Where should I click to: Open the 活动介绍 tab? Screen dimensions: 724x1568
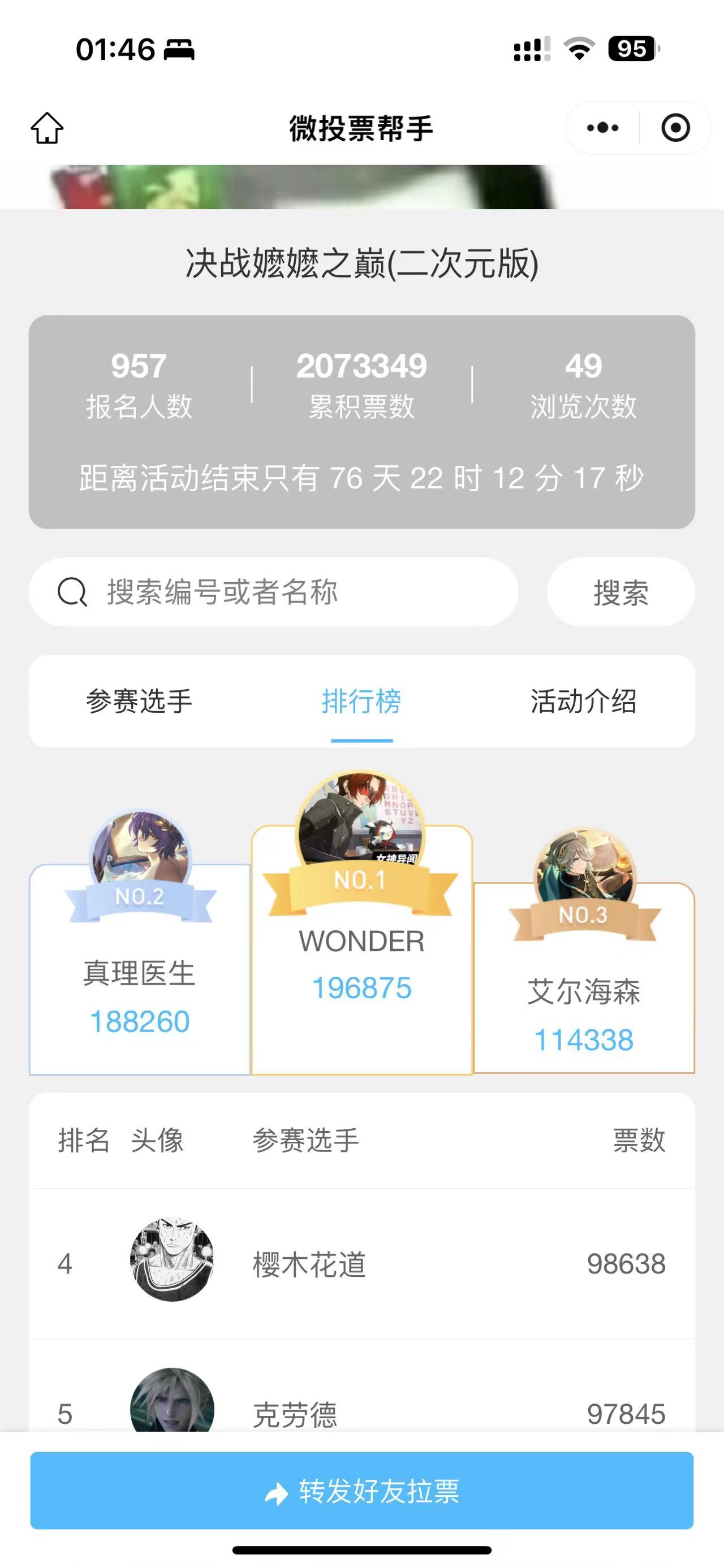click(x=583, y=701)
